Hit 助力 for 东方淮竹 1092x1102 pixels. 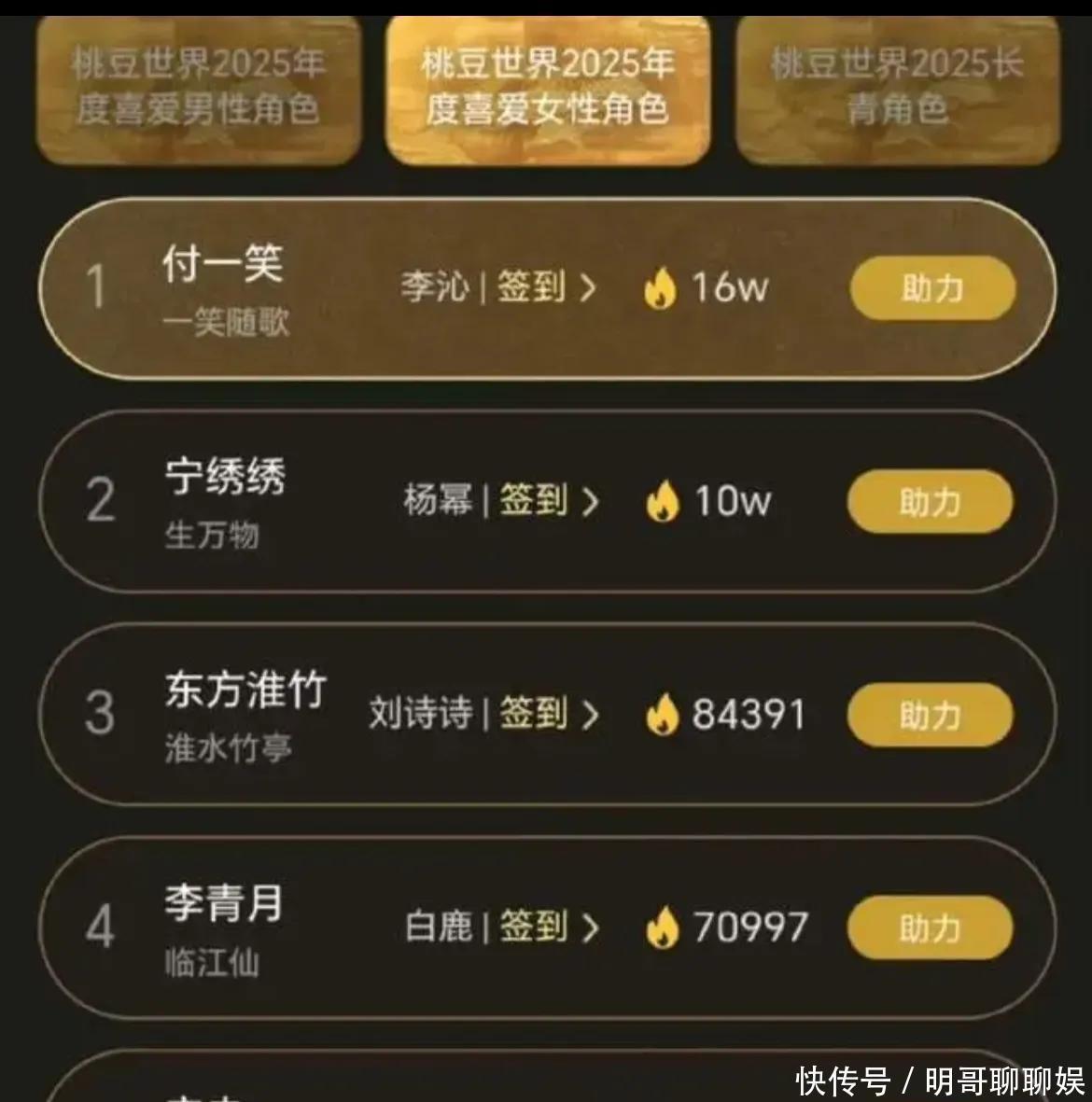pos(930,716)
